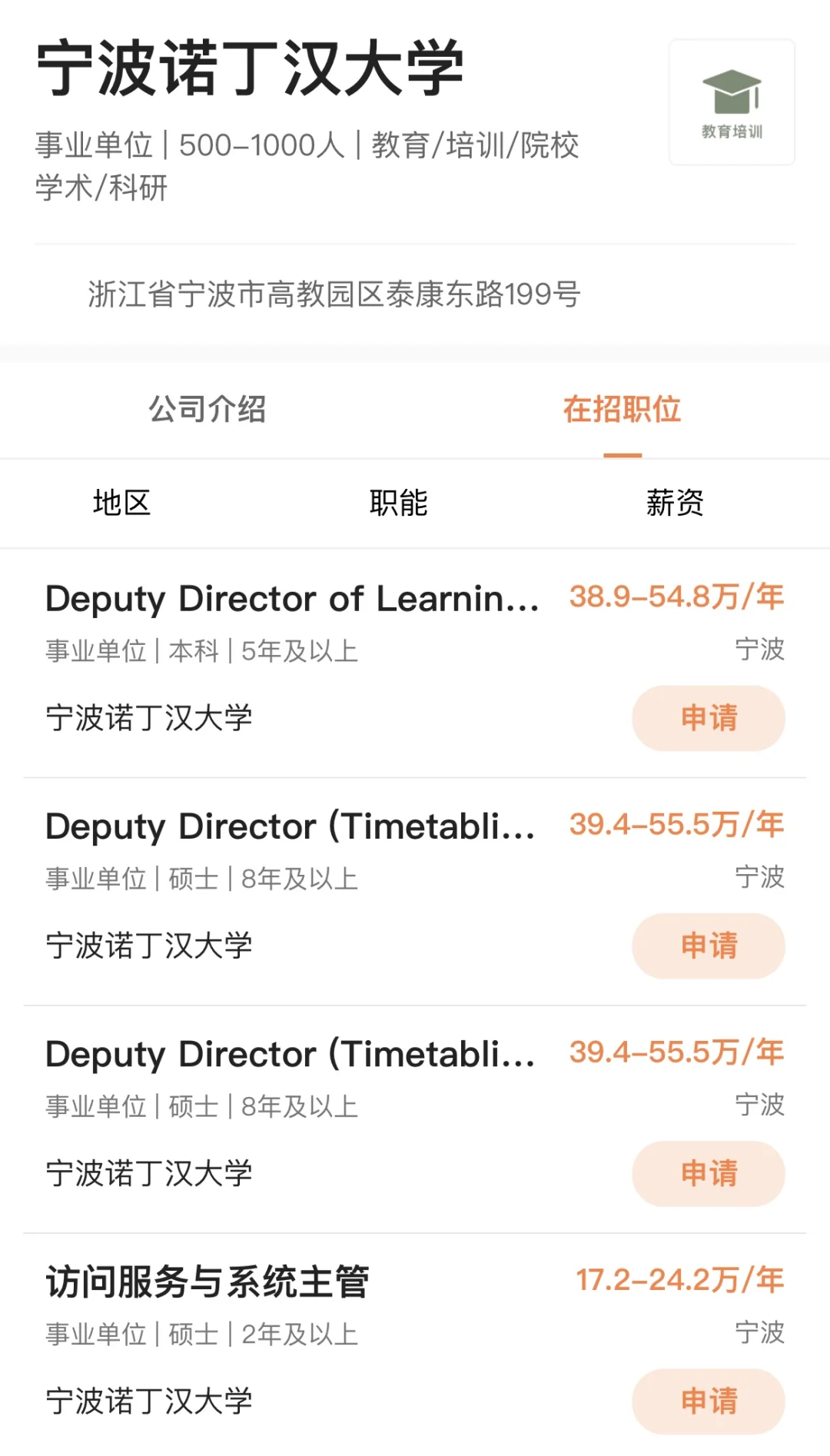Apply for Deputy Director of Learning job
Viewport: 830px width, 1456px height.
click(708, 718)
